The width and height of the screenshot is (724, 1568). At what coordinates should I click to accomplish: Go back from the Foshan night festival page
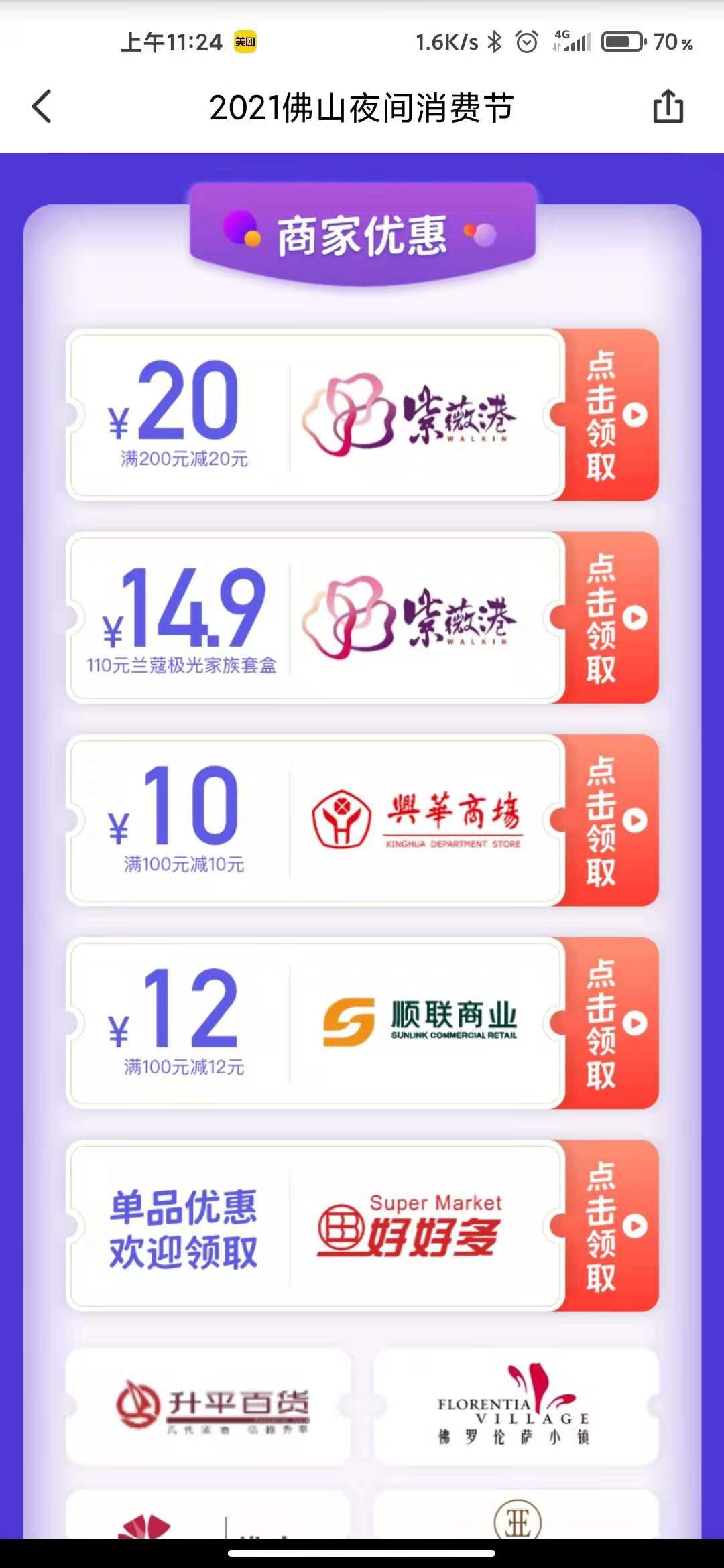click(42, 107)
